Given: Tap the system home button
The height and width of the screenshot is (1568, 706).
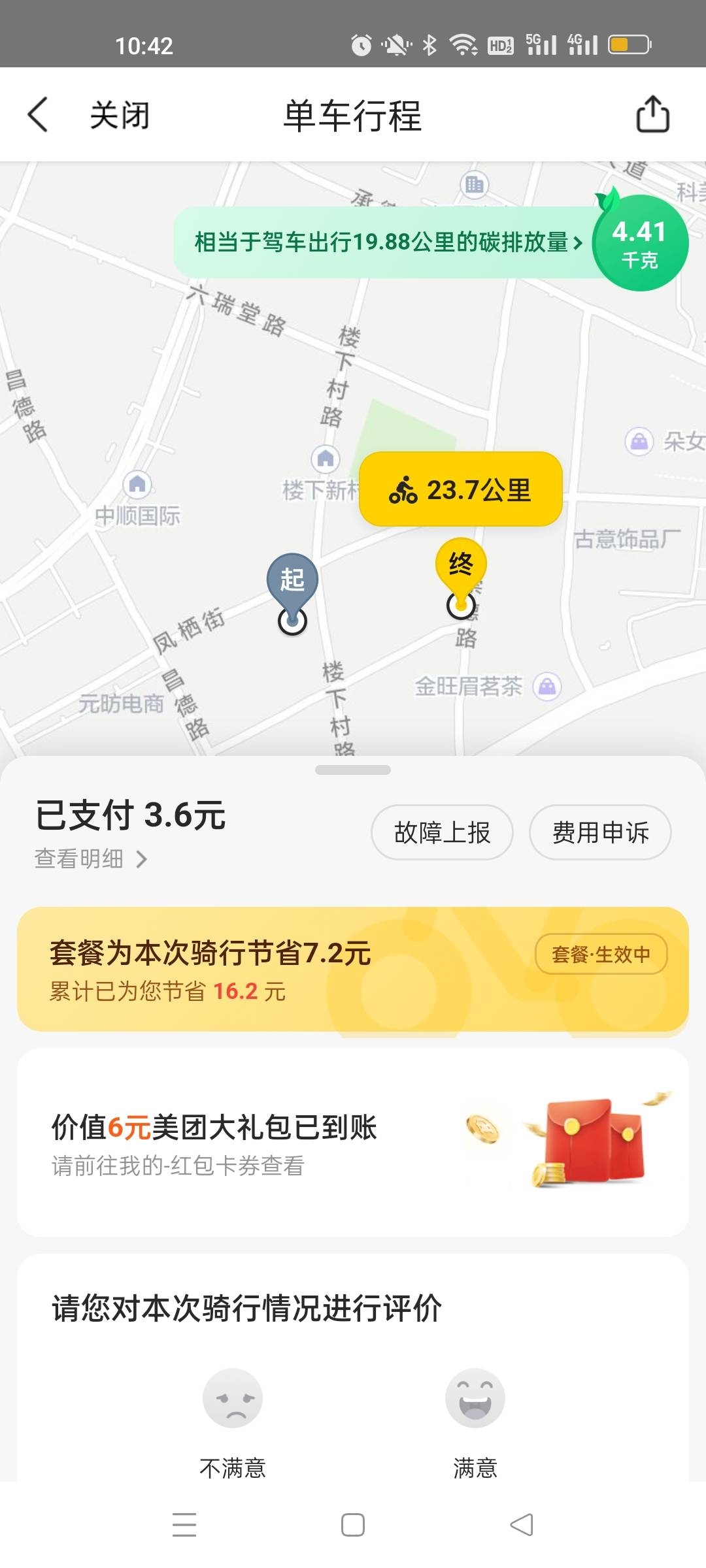Looking at the screenshot, I should pyautogui.click(x=353, y=1525).
